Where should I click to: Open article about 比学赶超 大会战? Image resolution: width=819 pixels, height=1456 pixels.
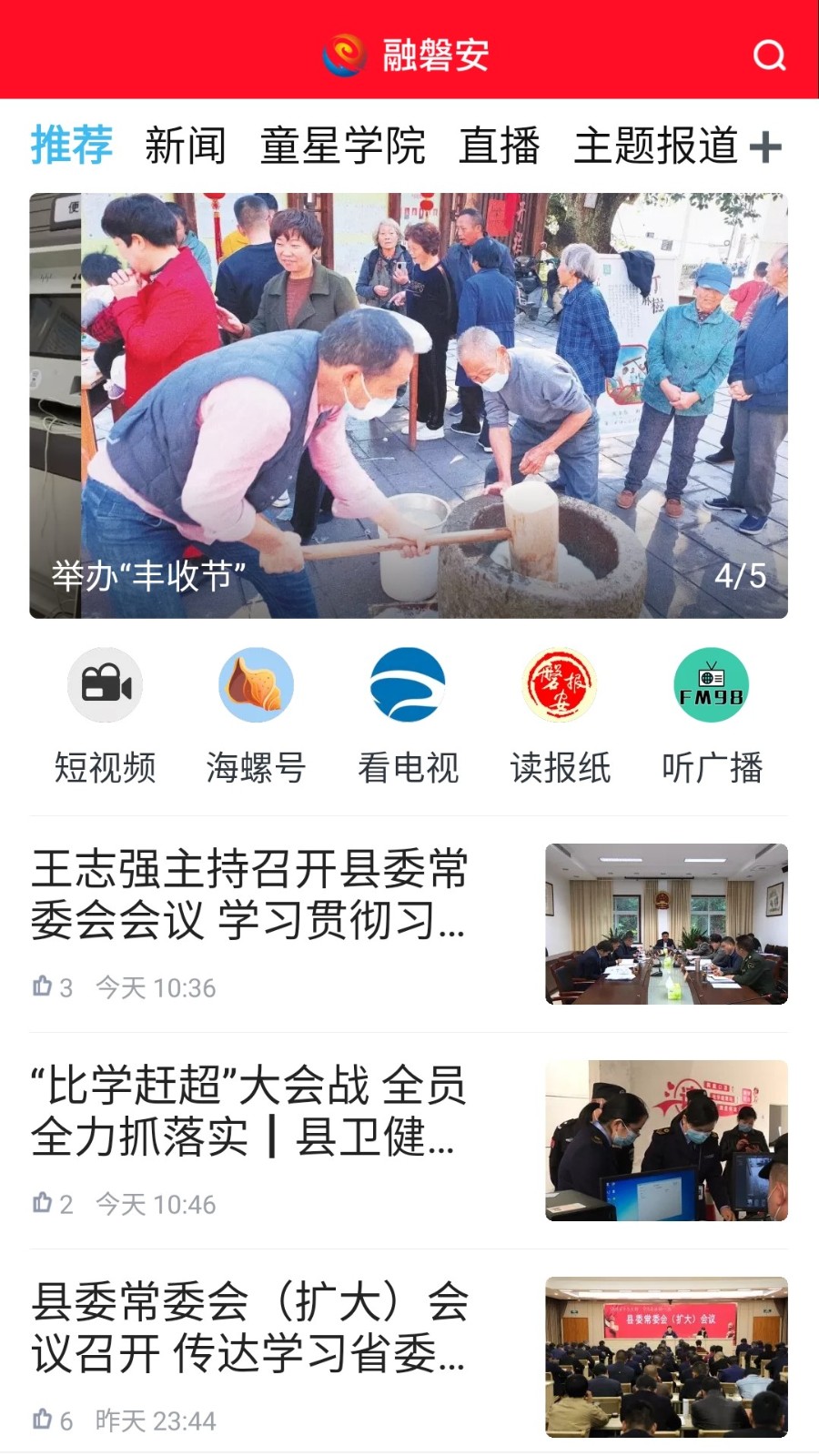[251, 1115]
